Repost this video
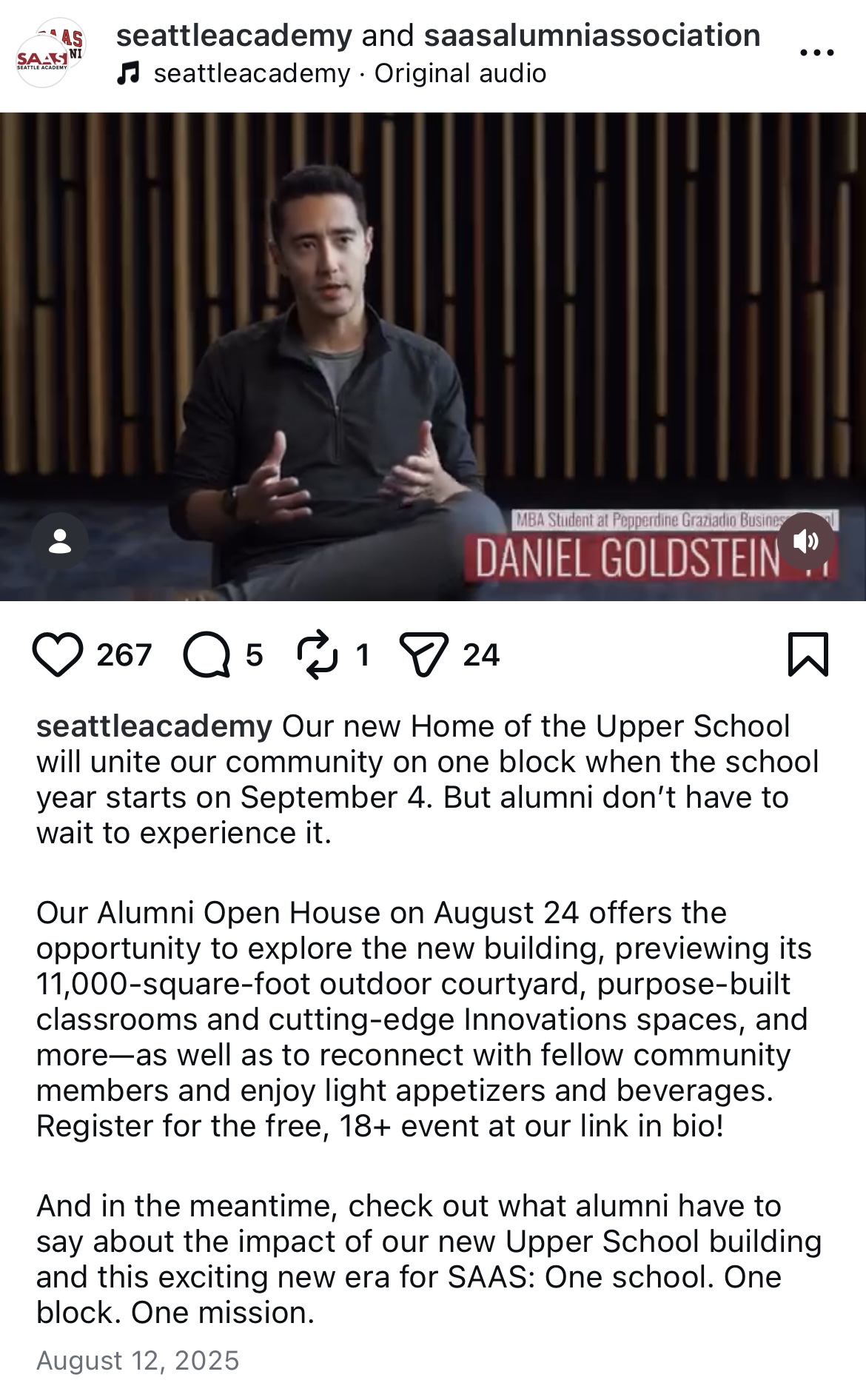 [317, 654]
